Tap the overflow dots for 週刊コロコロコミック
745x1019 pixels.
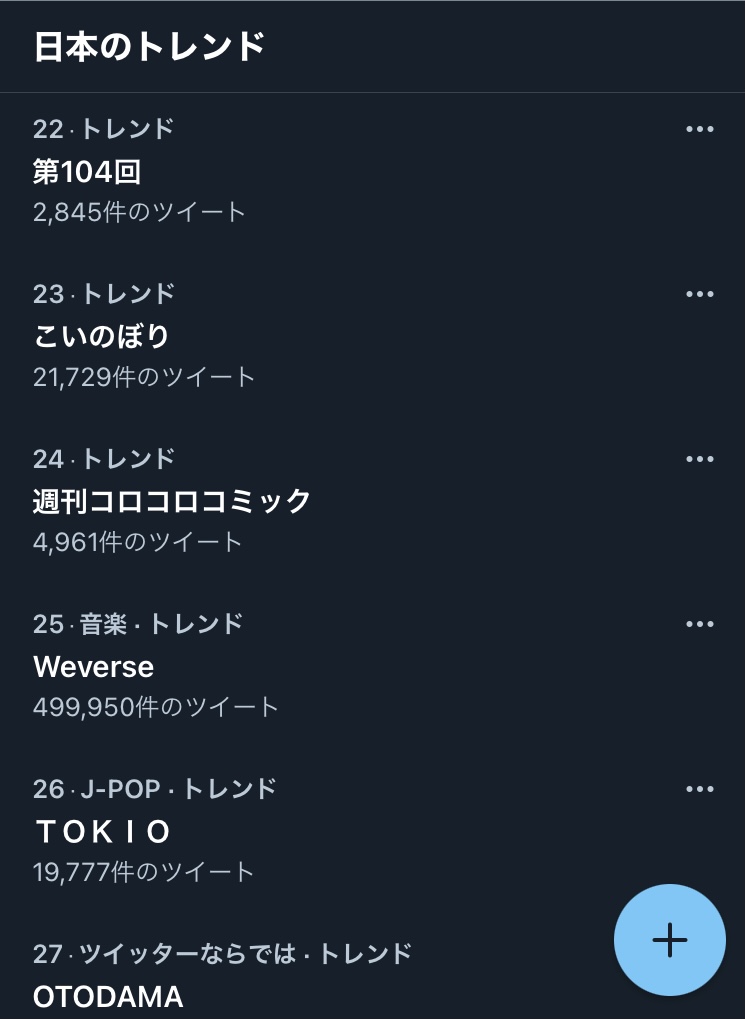[x=700, y=459]
